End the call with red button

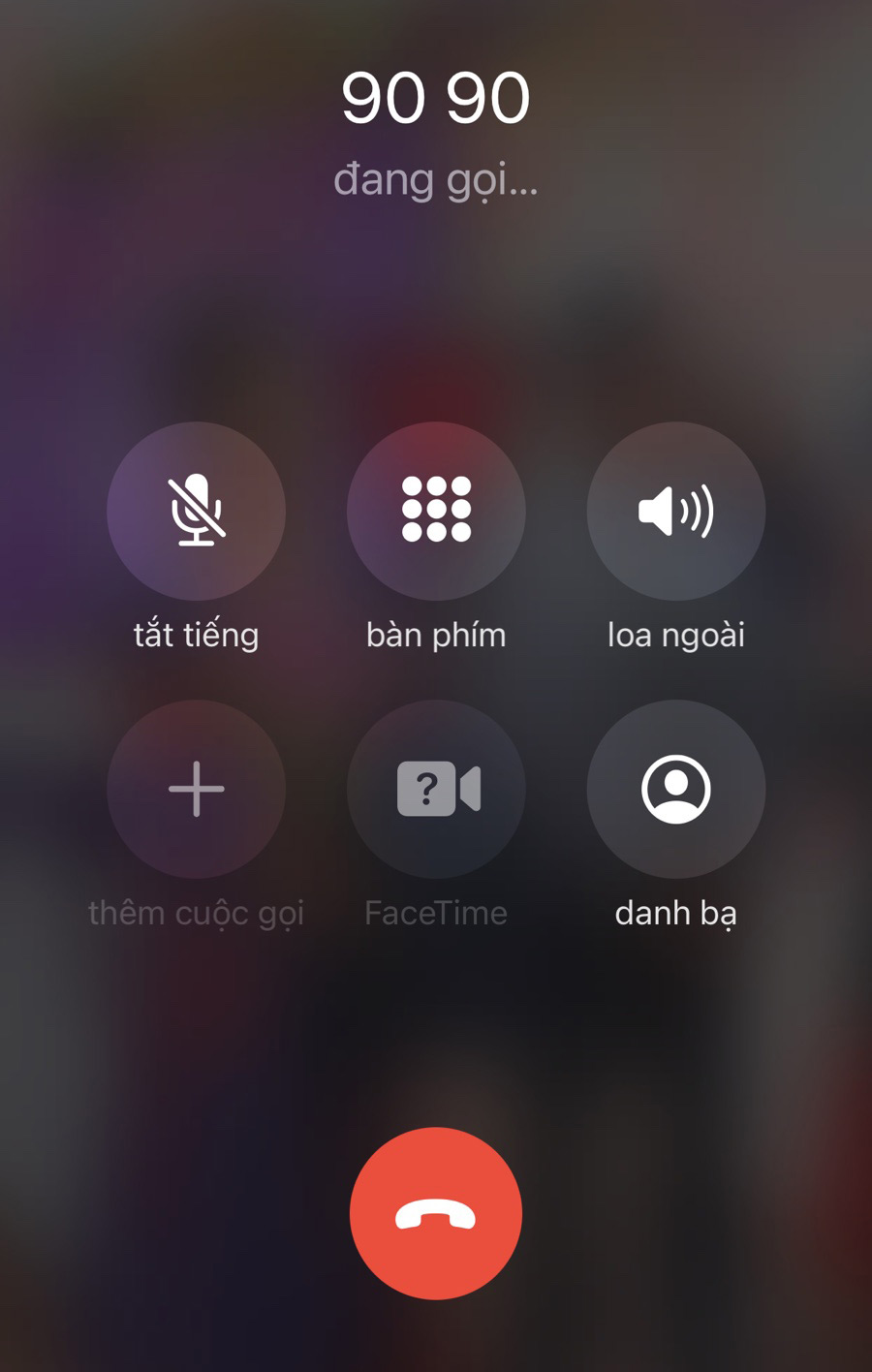(436, 1213)
